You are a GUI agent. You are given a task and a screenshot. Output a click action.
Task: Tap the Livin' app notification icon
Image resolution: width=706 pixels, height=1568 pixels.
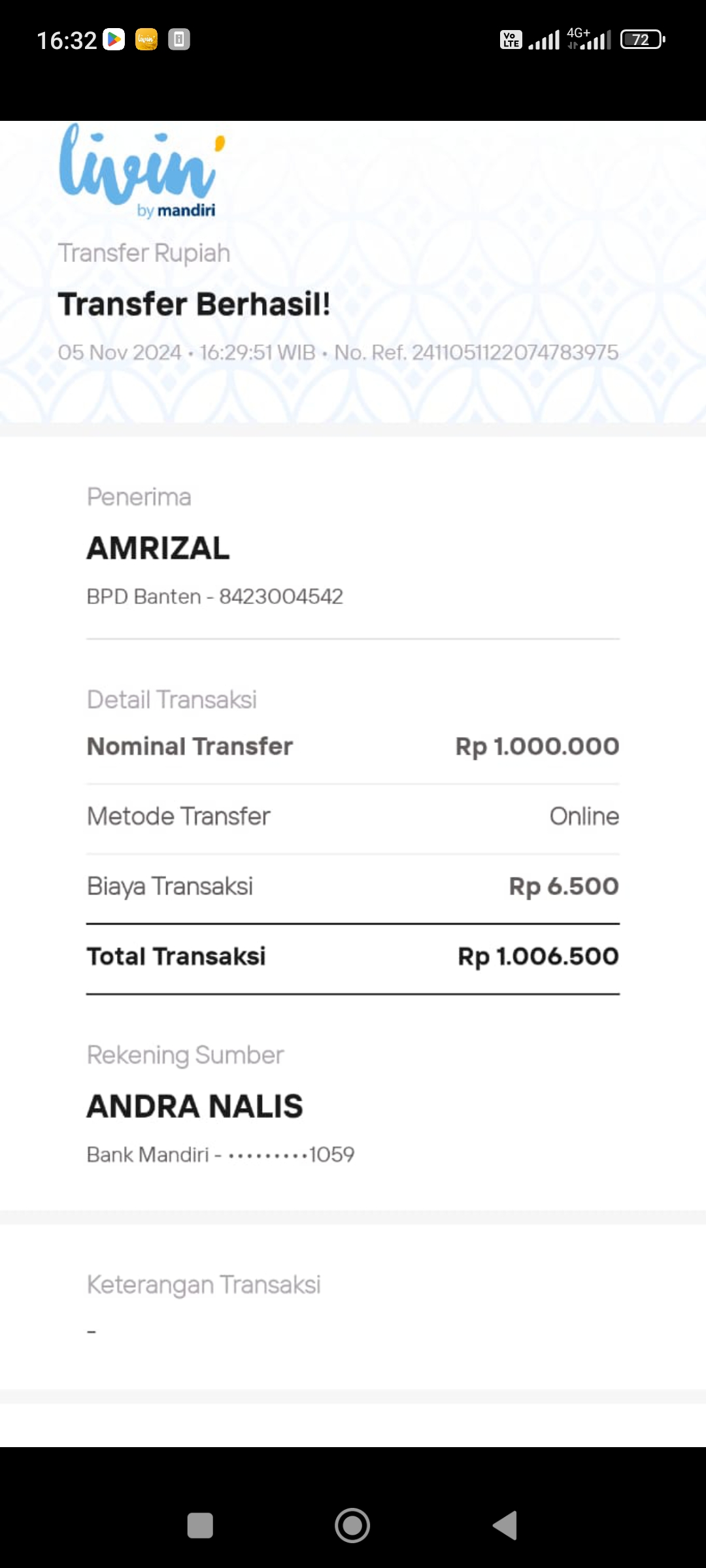point(147,39)
